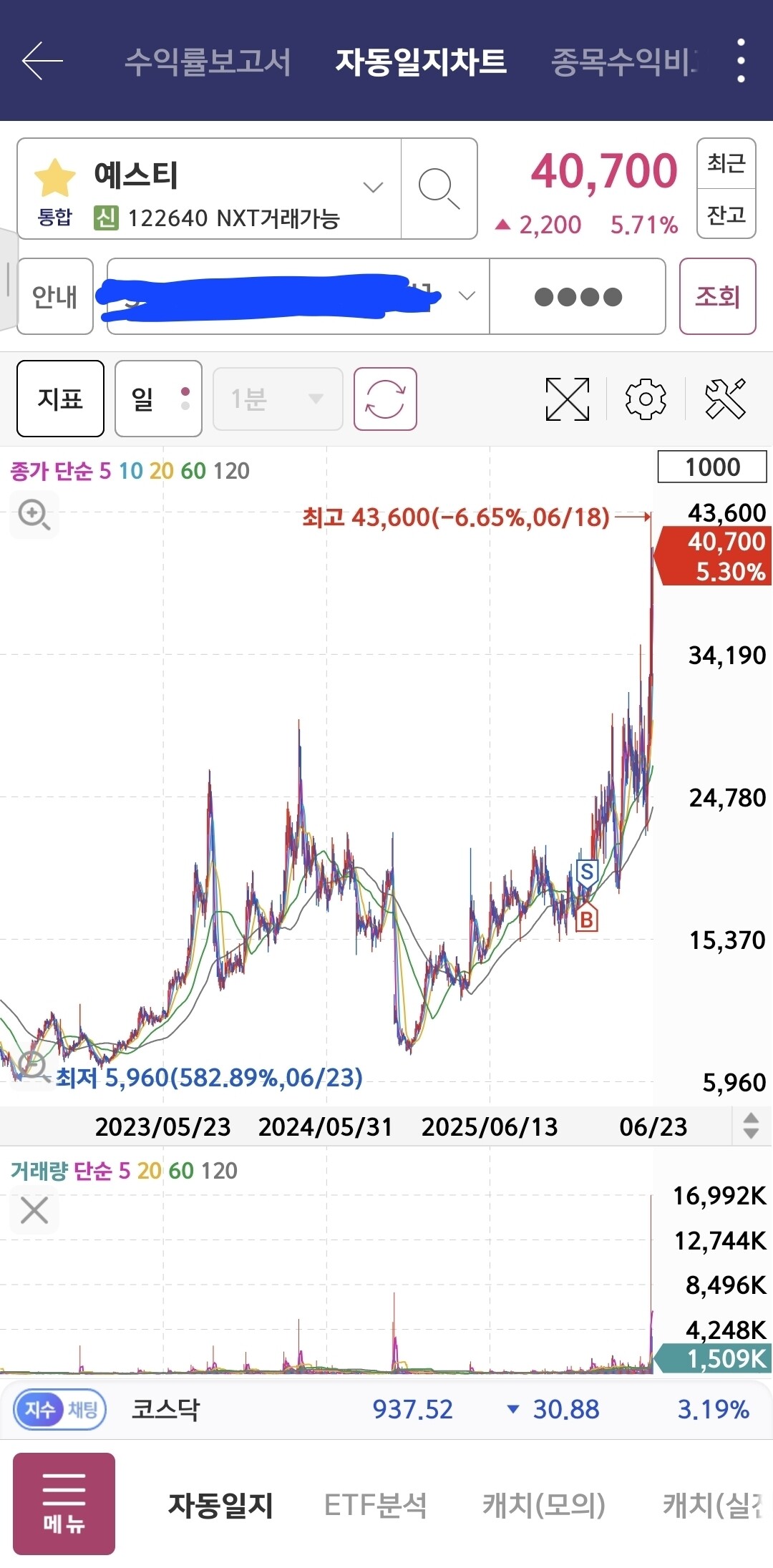
Task: Expand chart to full screen
Action: (x=567, y=399)
